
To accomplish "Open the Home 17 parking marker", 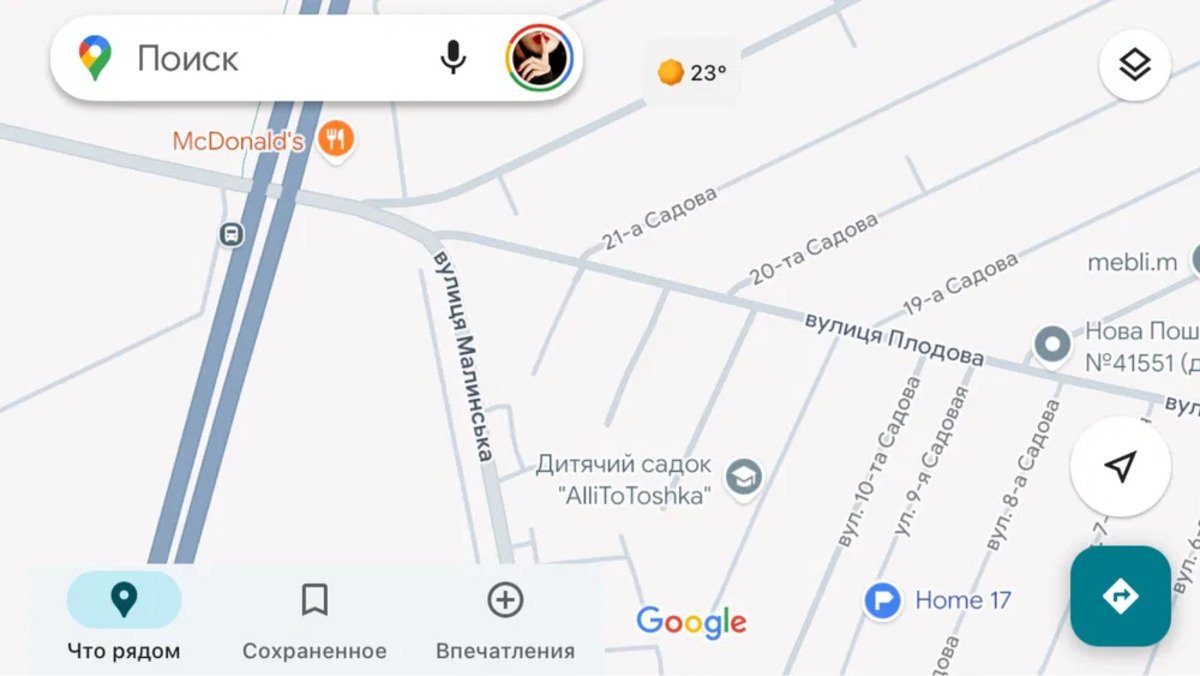I will tap(882, 601).
